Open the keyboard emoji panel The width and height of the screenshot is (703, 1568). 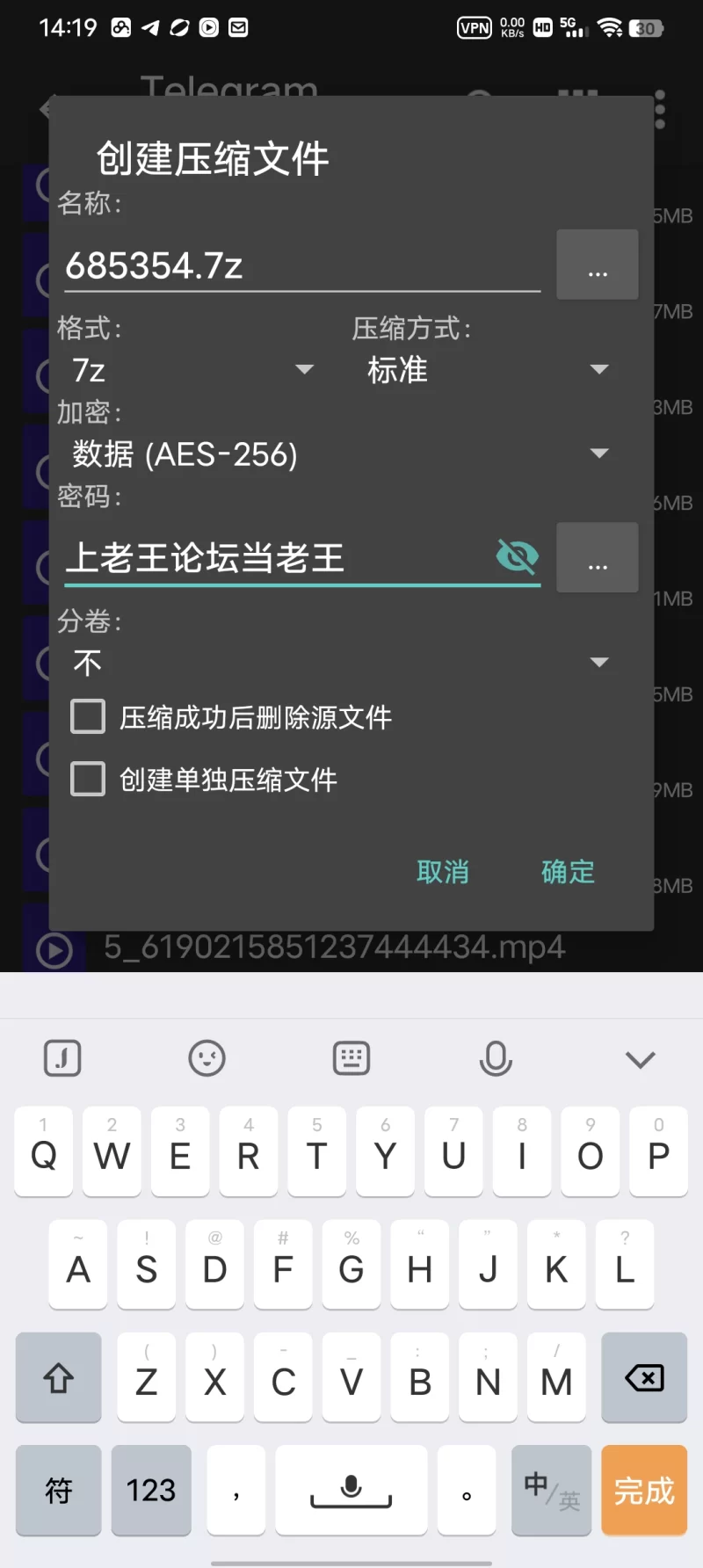[207, 1058]
